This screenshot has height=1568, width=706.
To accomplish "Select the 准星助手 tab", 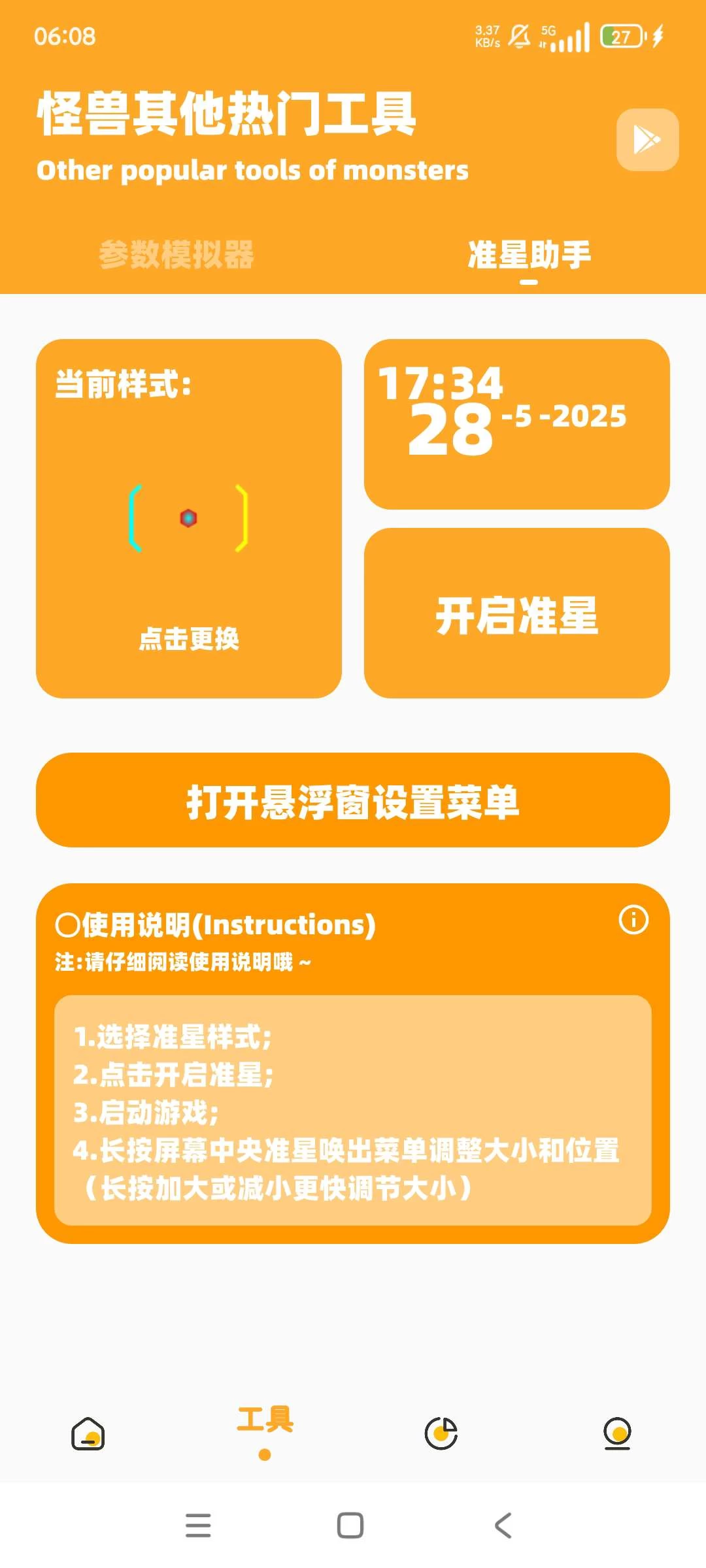I will [529, 255].
